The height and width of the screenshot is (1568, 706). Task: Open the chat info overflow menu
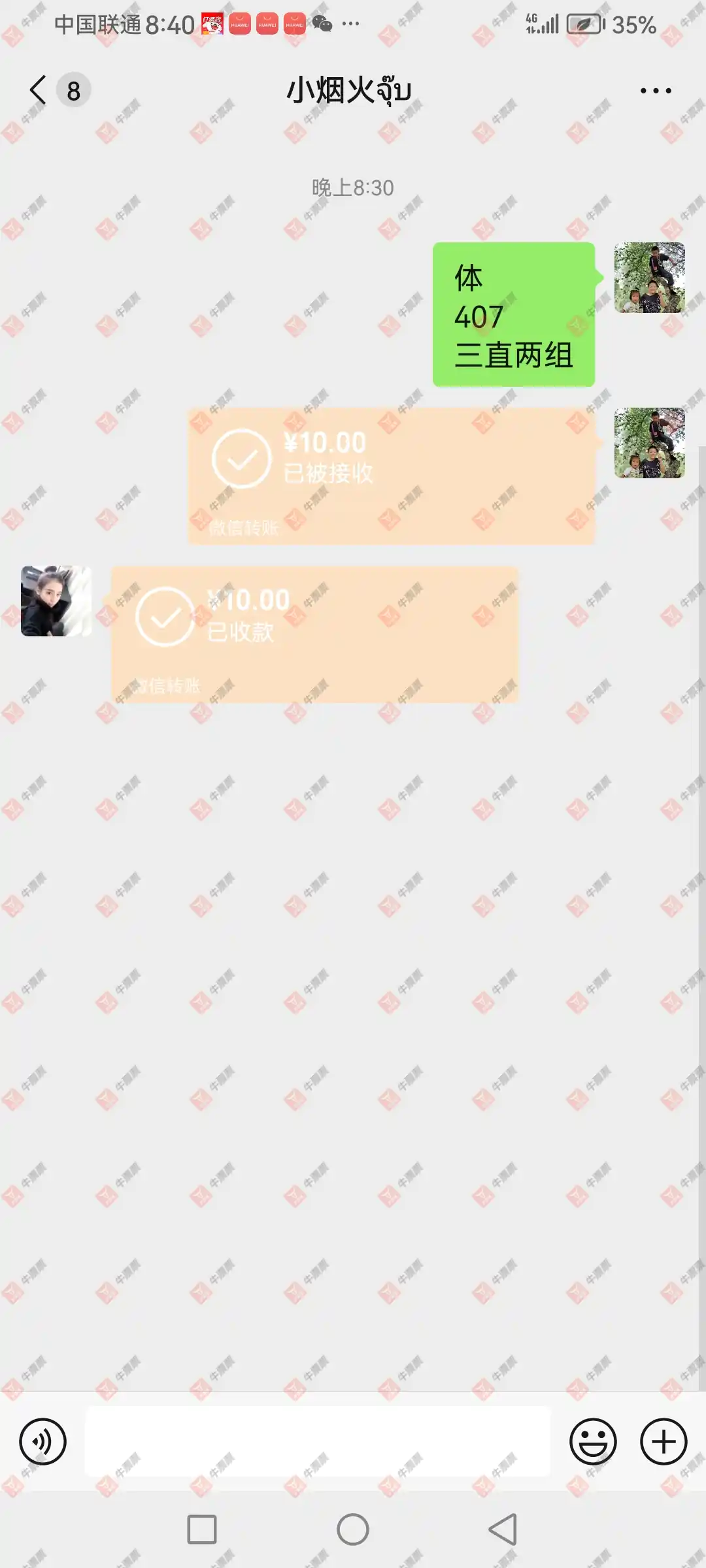point(656,91)
